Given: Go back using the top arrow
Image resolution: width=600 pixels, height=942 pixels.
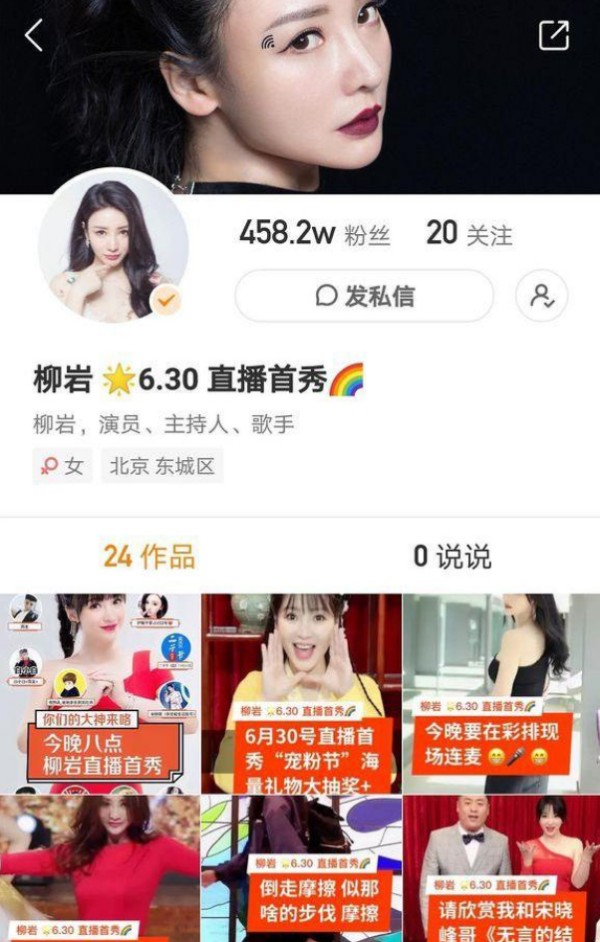Looking at the screenshot, I should [34, 35].
